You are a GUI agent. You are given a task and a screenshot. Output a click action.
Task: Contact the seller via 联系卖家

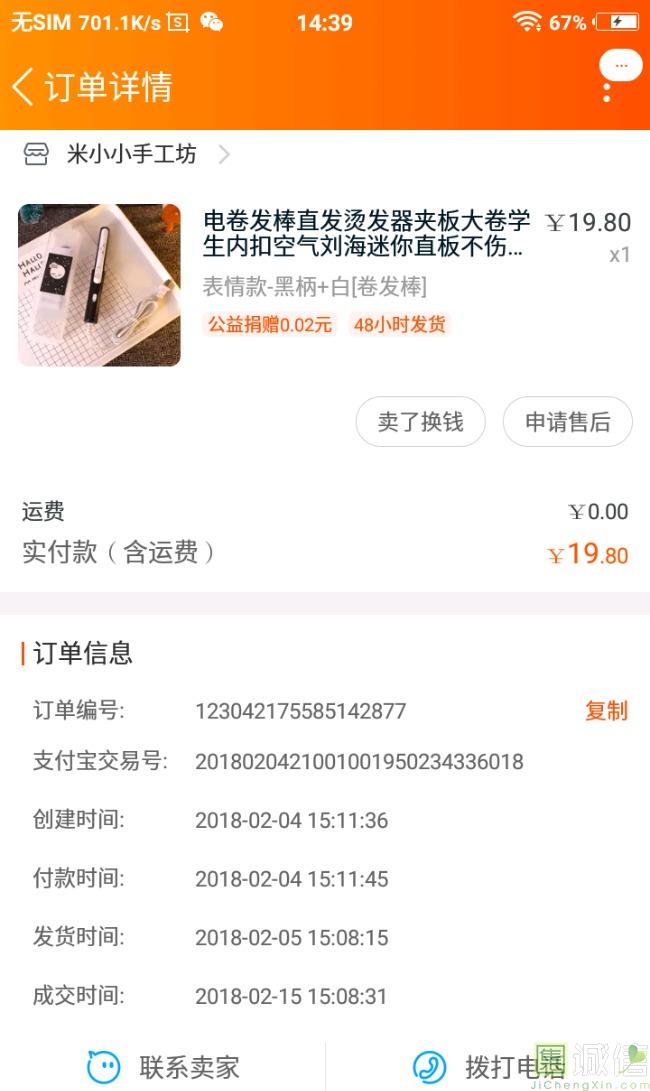pyautogui.click(x=165, y=1066)
